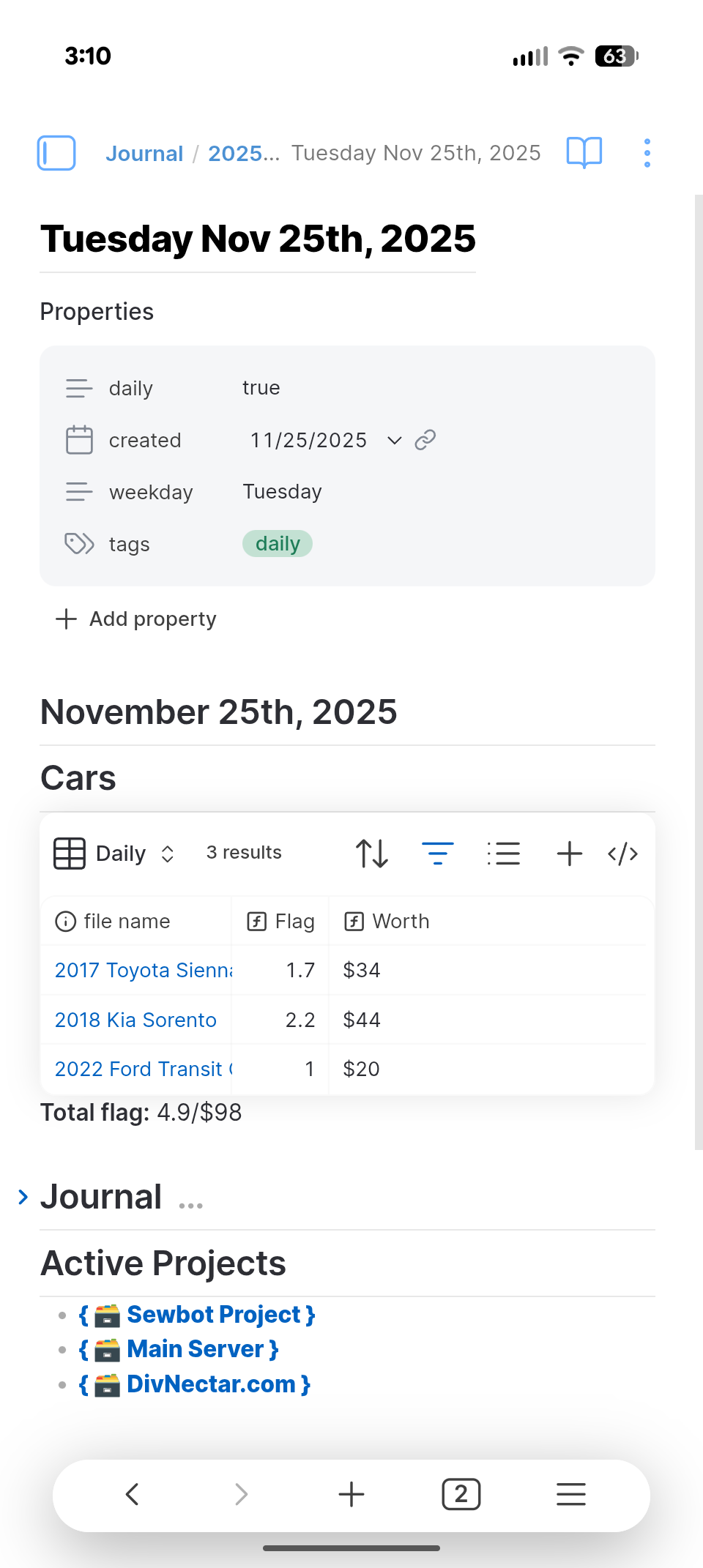
Task: Click Add property
Action: pyautogui.click(x=137, y=619)
